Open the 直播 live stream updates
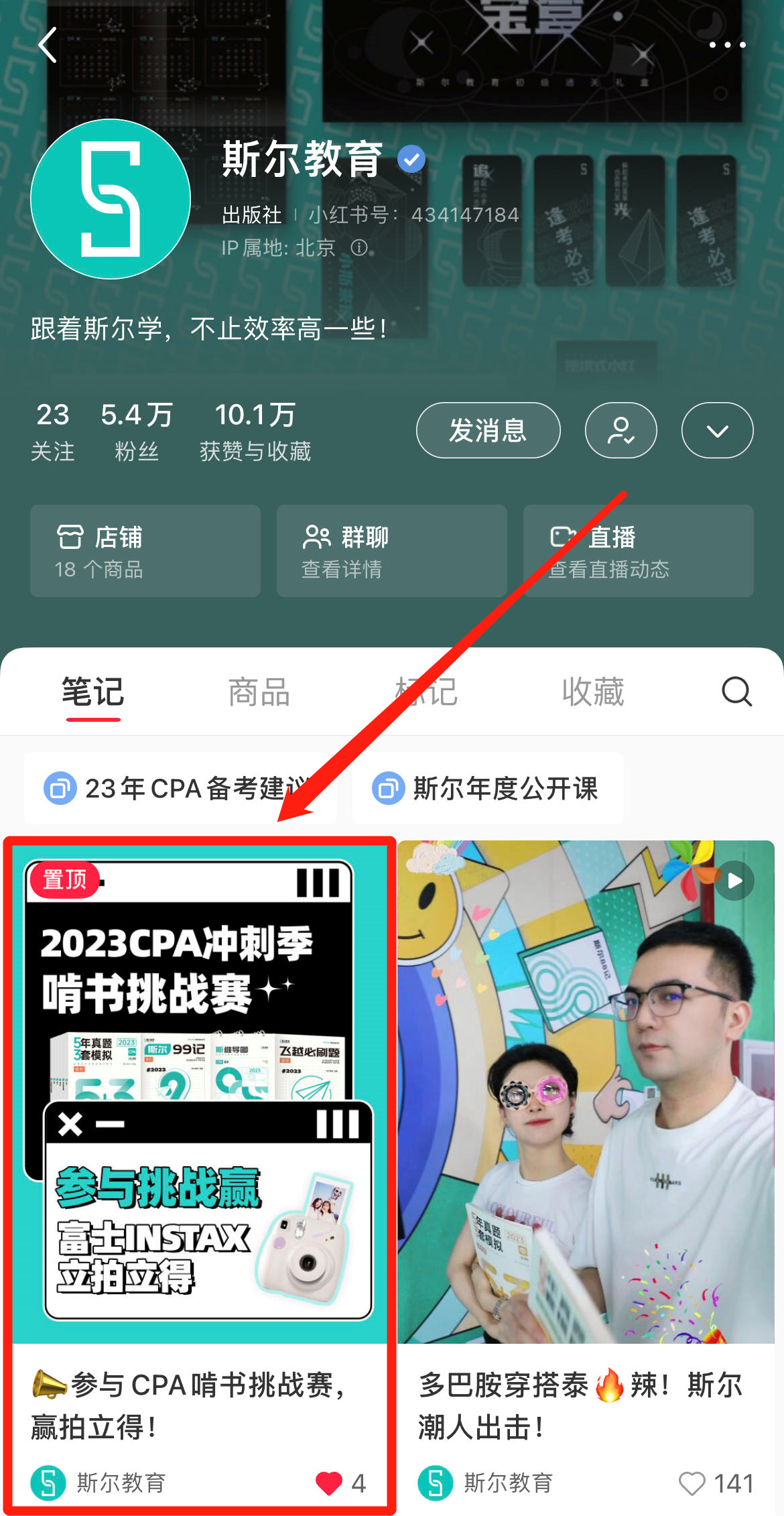The image size is (784, 1516). click(638, 551)
